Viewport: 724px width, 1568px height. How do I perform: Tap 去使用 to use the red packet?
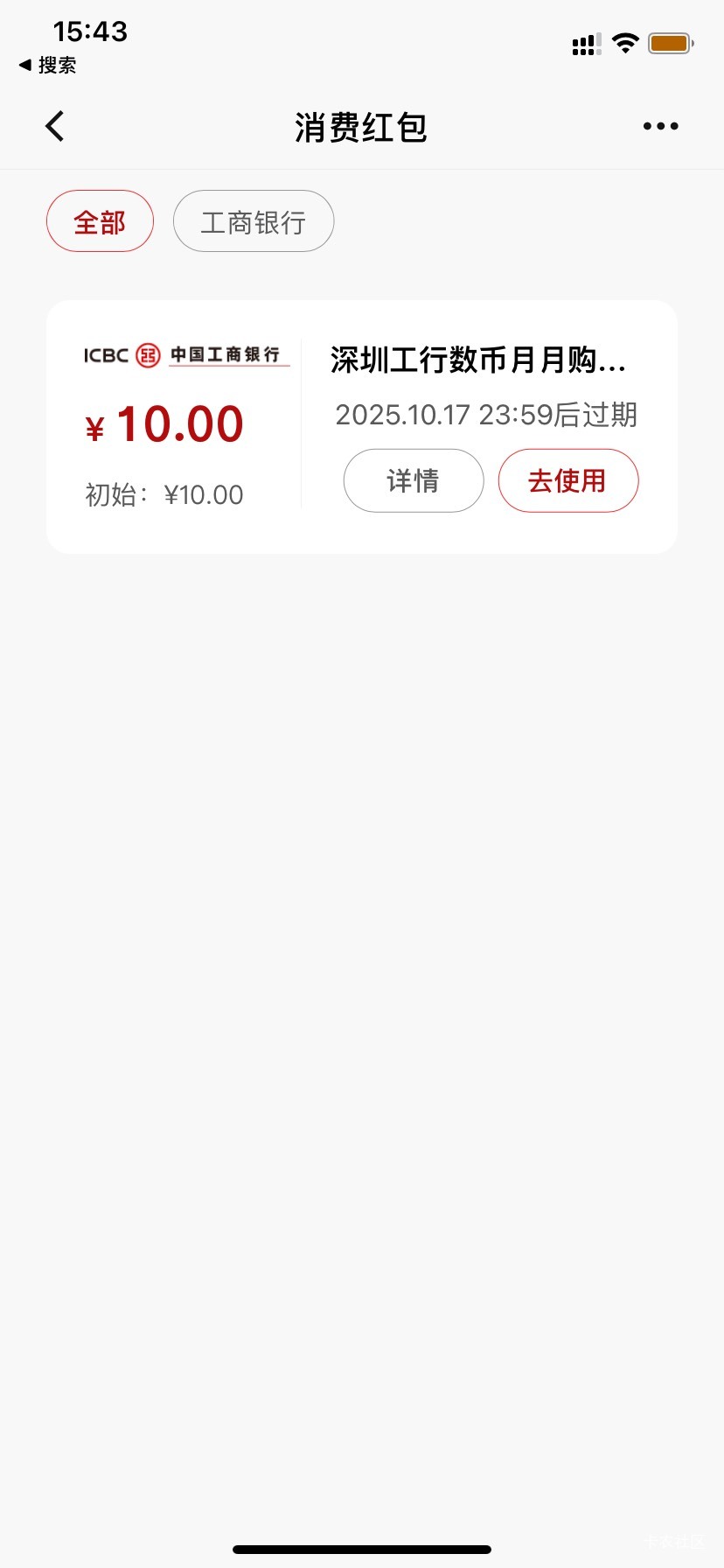tap(568, 480)
